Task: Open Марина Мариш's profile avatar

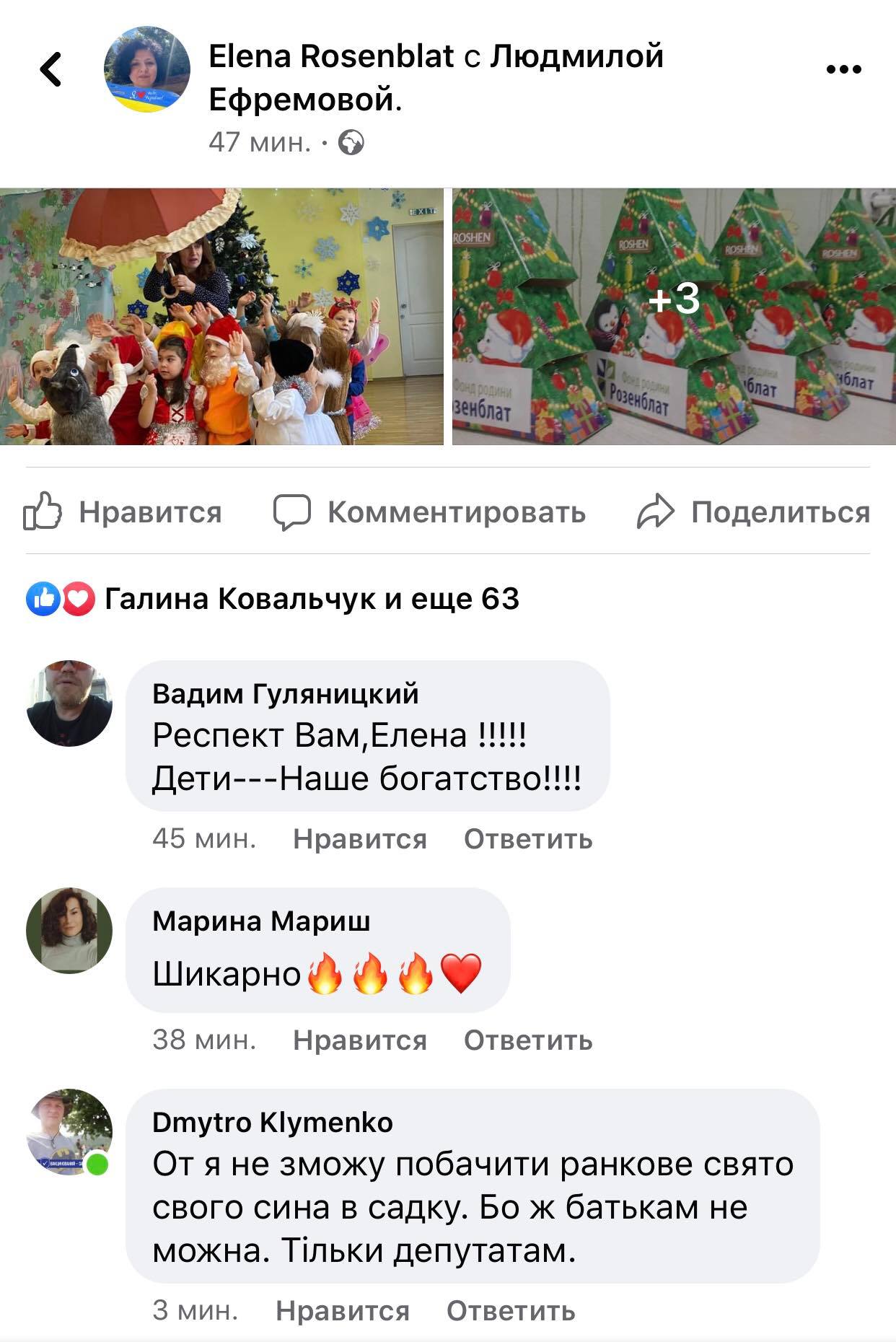Action: tap(69, 930)
